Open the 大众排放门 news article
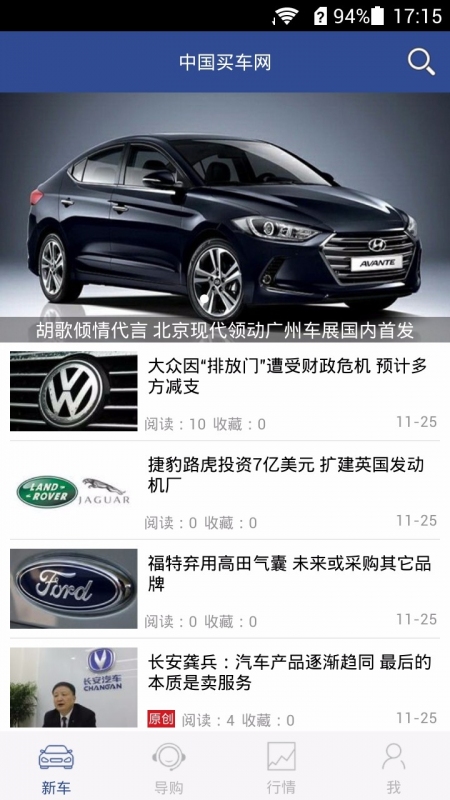Screen dimensions: 450x800 [225, 391]
